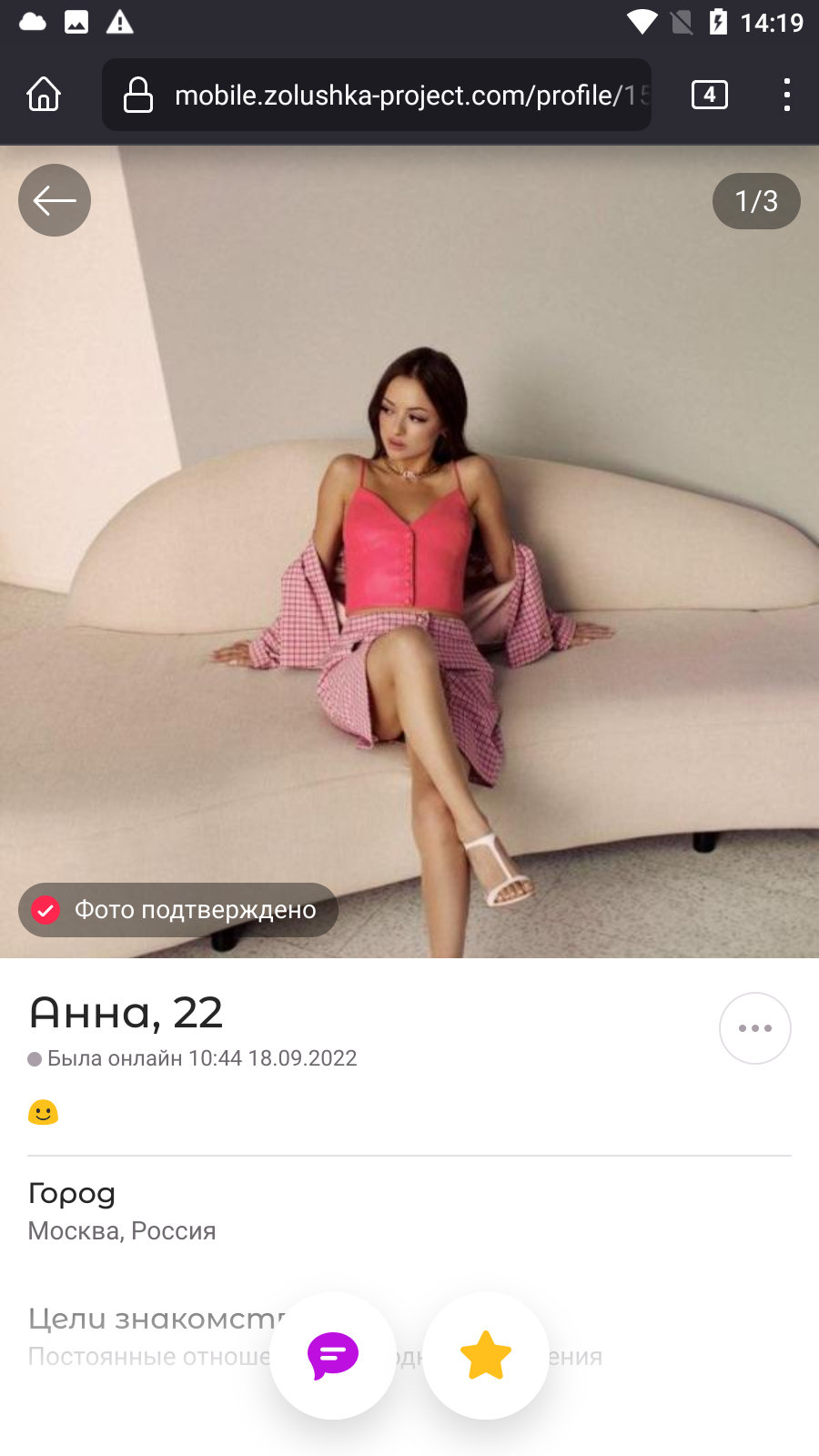The image size is (819, 1456).
Task: Tap the browser URL address bar
Action: point(377,95)
